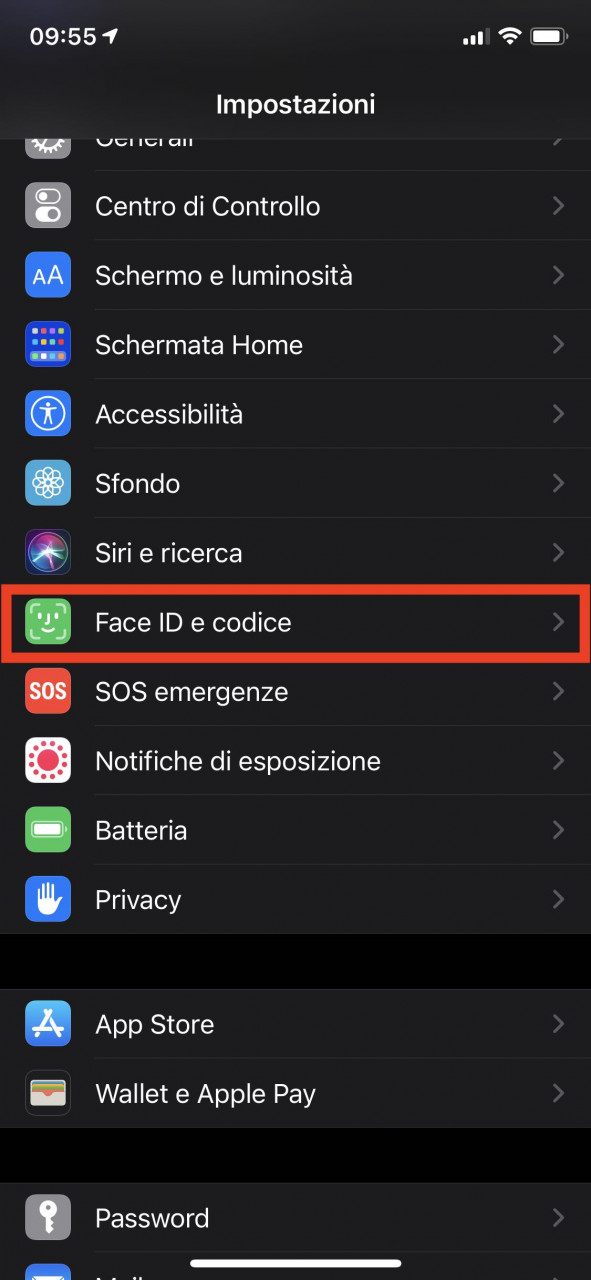Select the Sfondo row
The width and height of the screenshot is (591, 1280).
[x=295, y=483]
